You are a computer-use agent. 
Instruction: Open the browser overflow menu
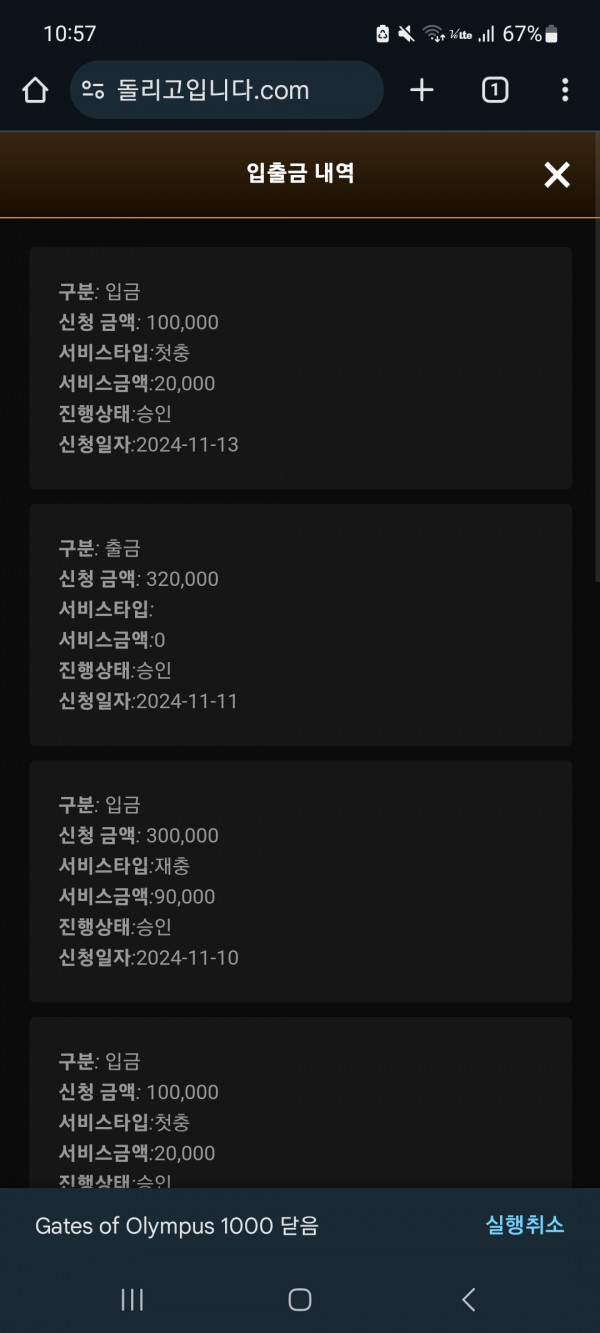click(x=565, y=90)
